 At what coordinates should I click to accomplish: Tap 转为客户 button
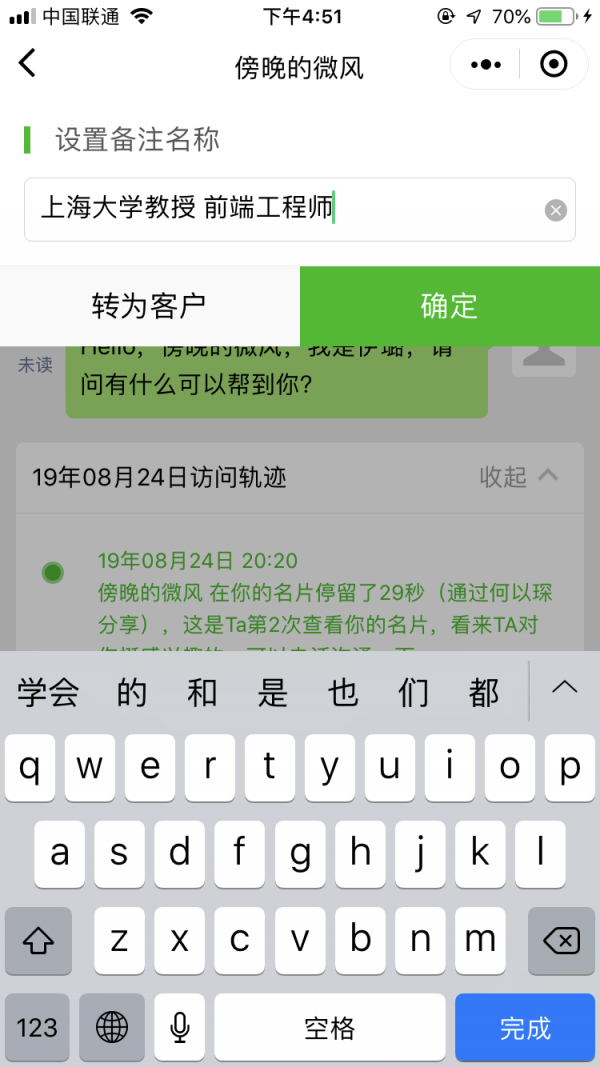coord(149,306)
